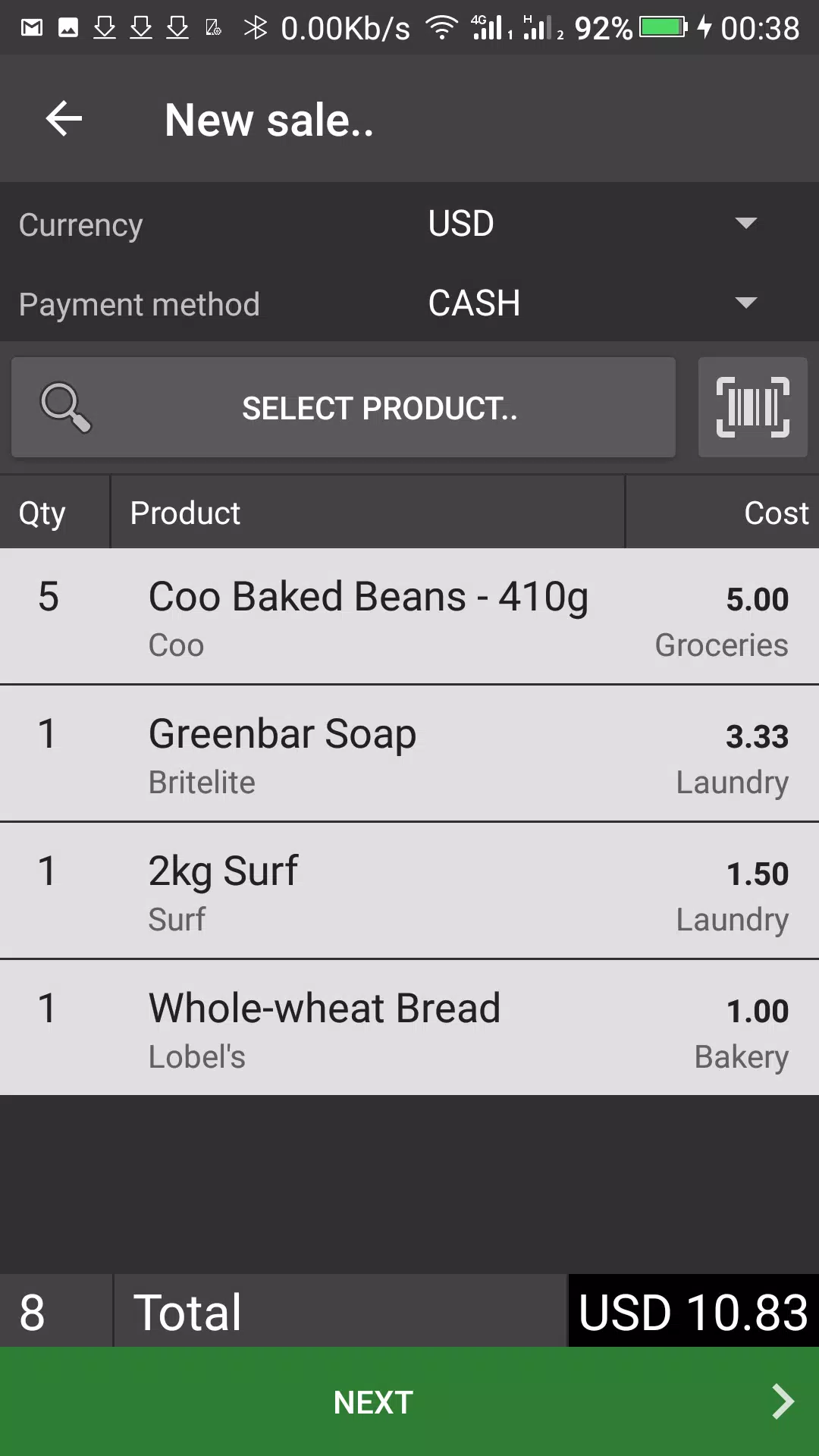Proceed with the Next button
This screenshot has height=1456, width=819.
409,1401
